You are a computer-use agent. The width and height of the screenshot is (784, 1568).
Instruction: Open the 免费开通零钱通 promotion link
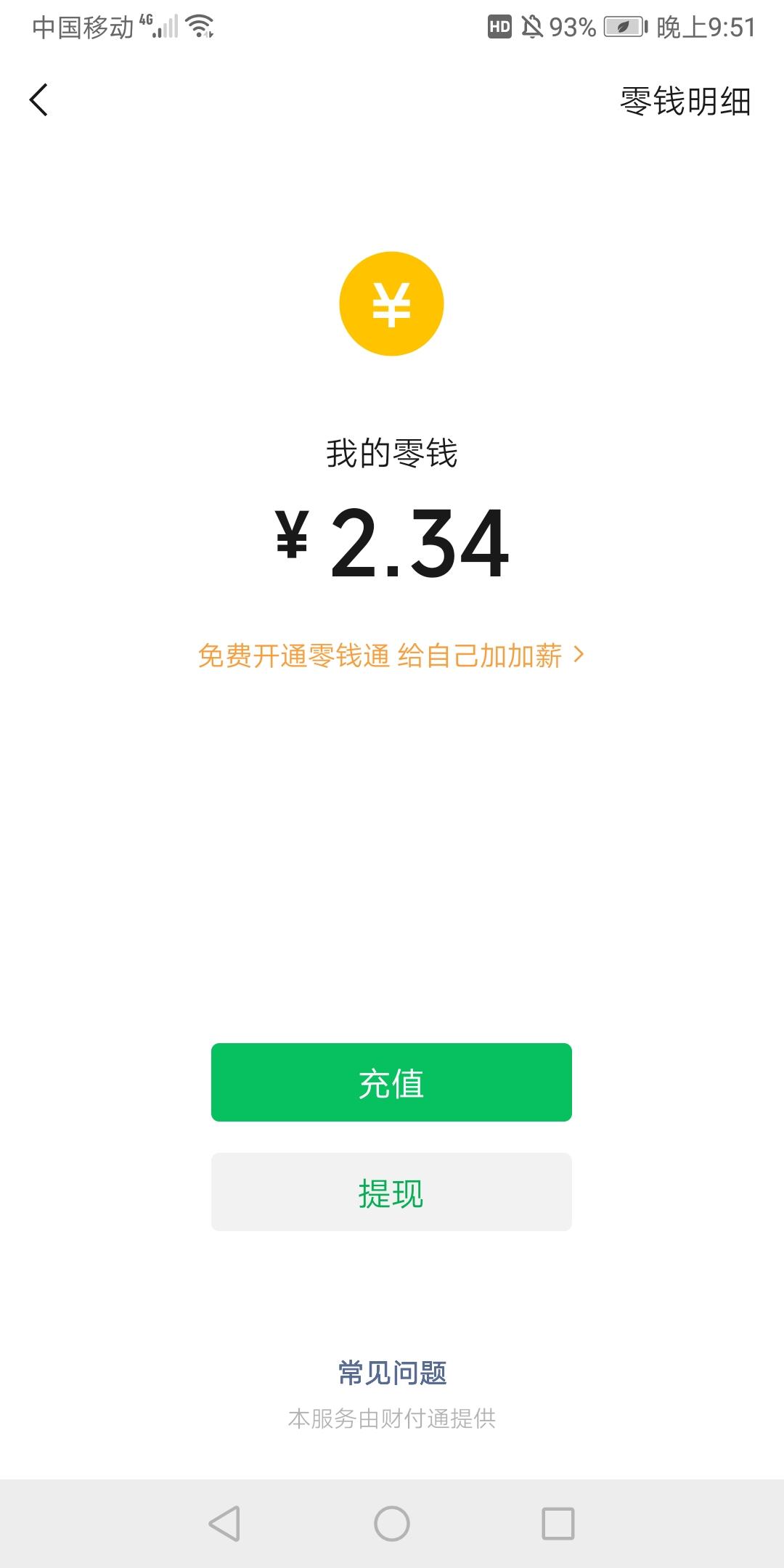[391, 656]
